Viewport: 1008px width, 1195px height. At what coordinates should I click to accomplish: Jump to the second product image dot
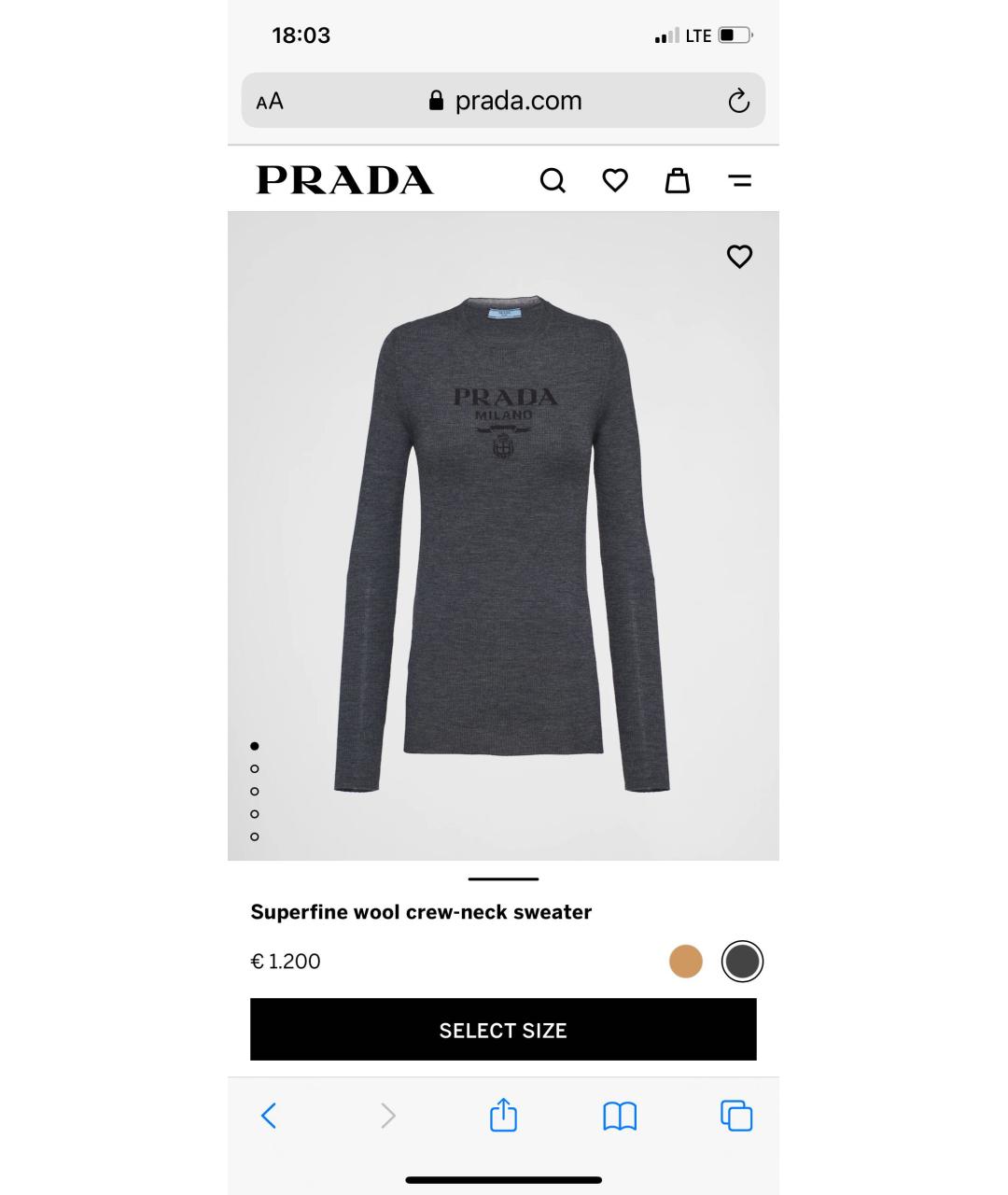(255, 769)
